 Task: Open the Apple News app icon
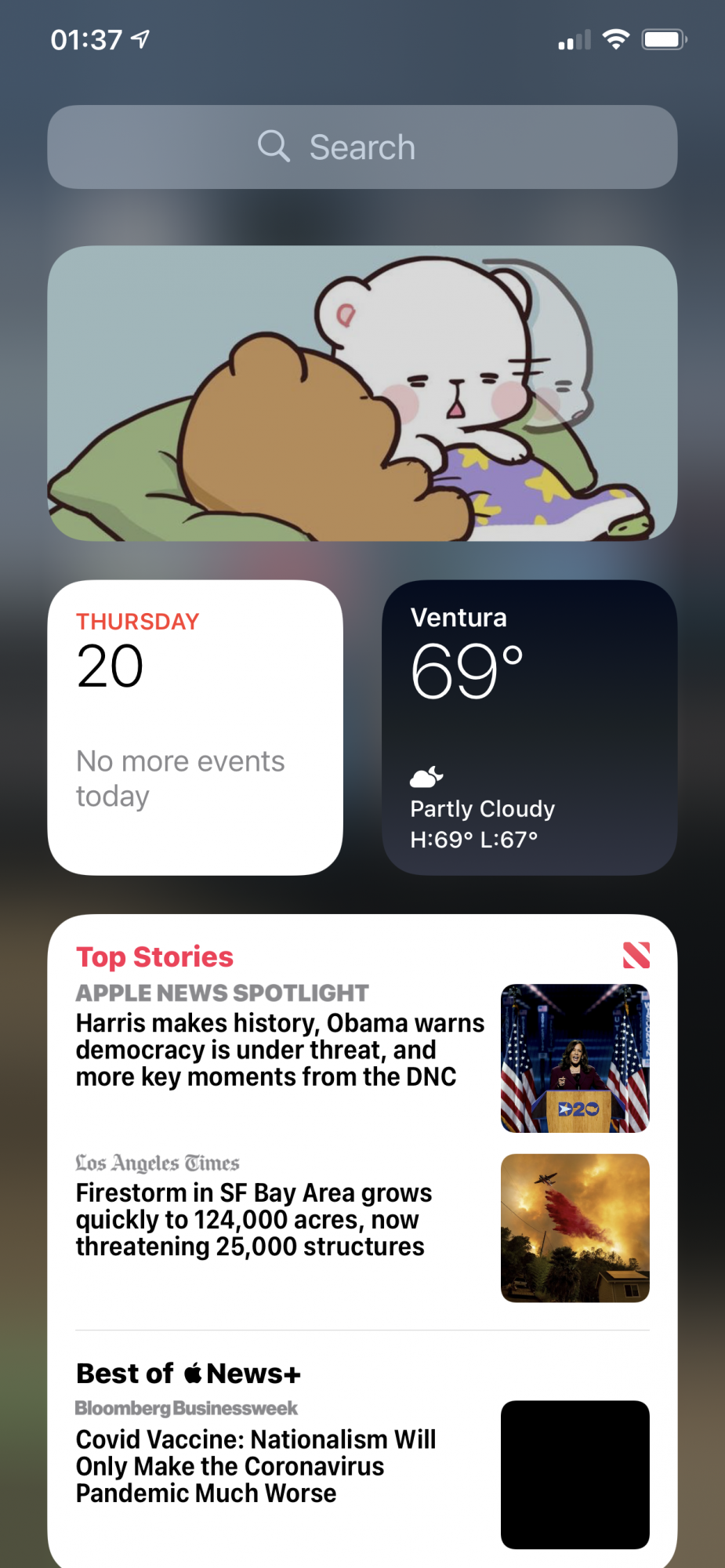636,956
